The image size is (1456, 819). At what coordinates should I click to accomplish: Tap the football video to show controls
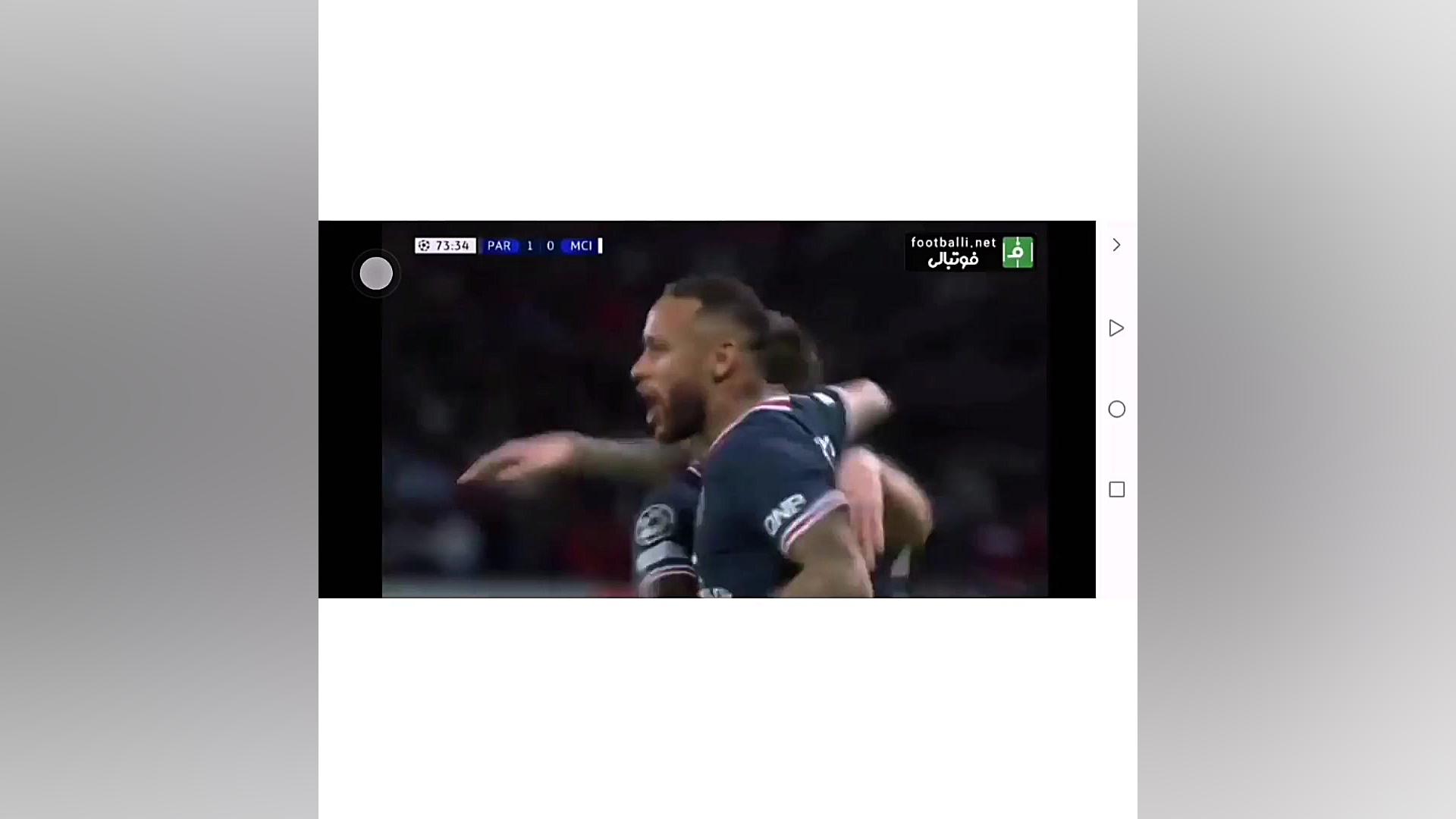point(714,425)
